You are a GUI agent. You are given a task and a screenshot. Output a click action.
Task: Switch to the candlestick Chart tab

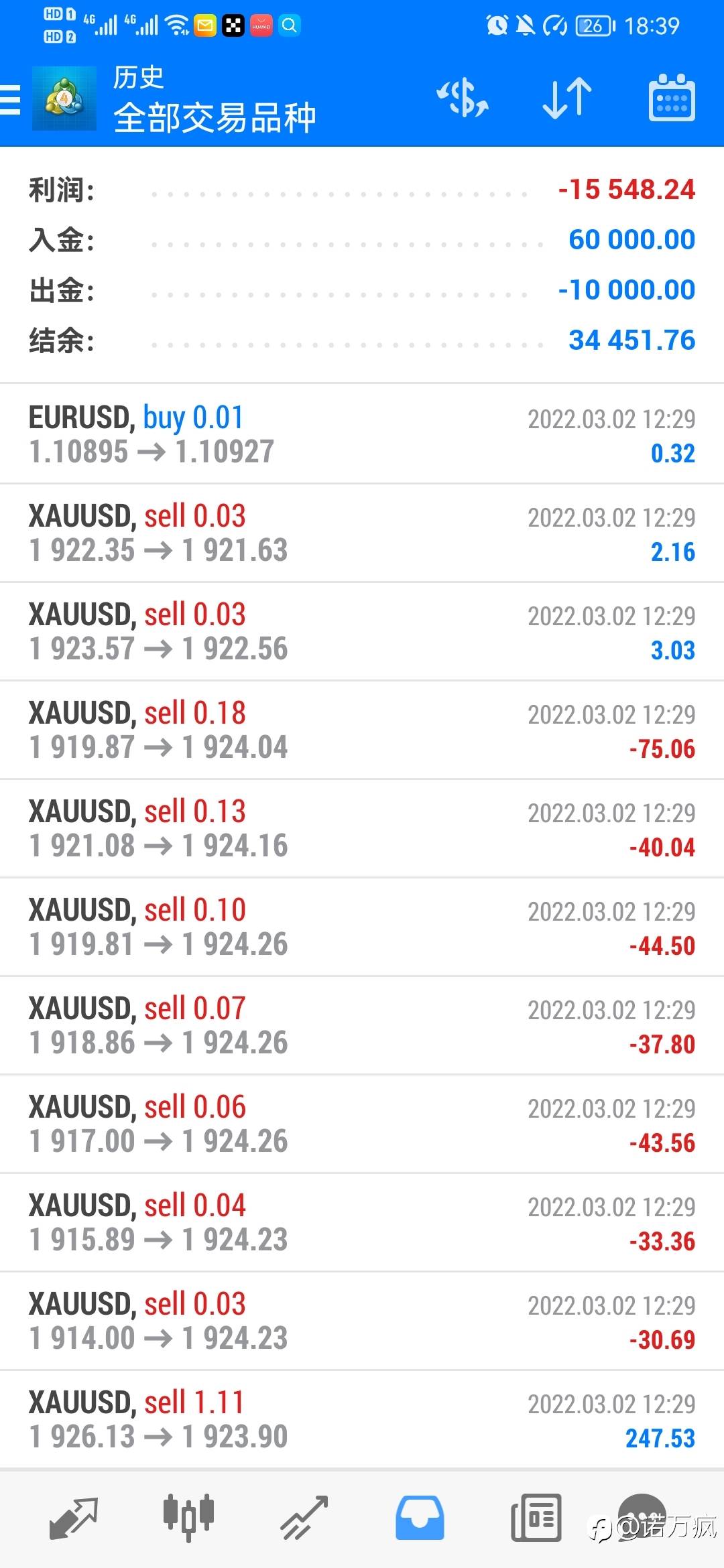tap(188, 1516)
